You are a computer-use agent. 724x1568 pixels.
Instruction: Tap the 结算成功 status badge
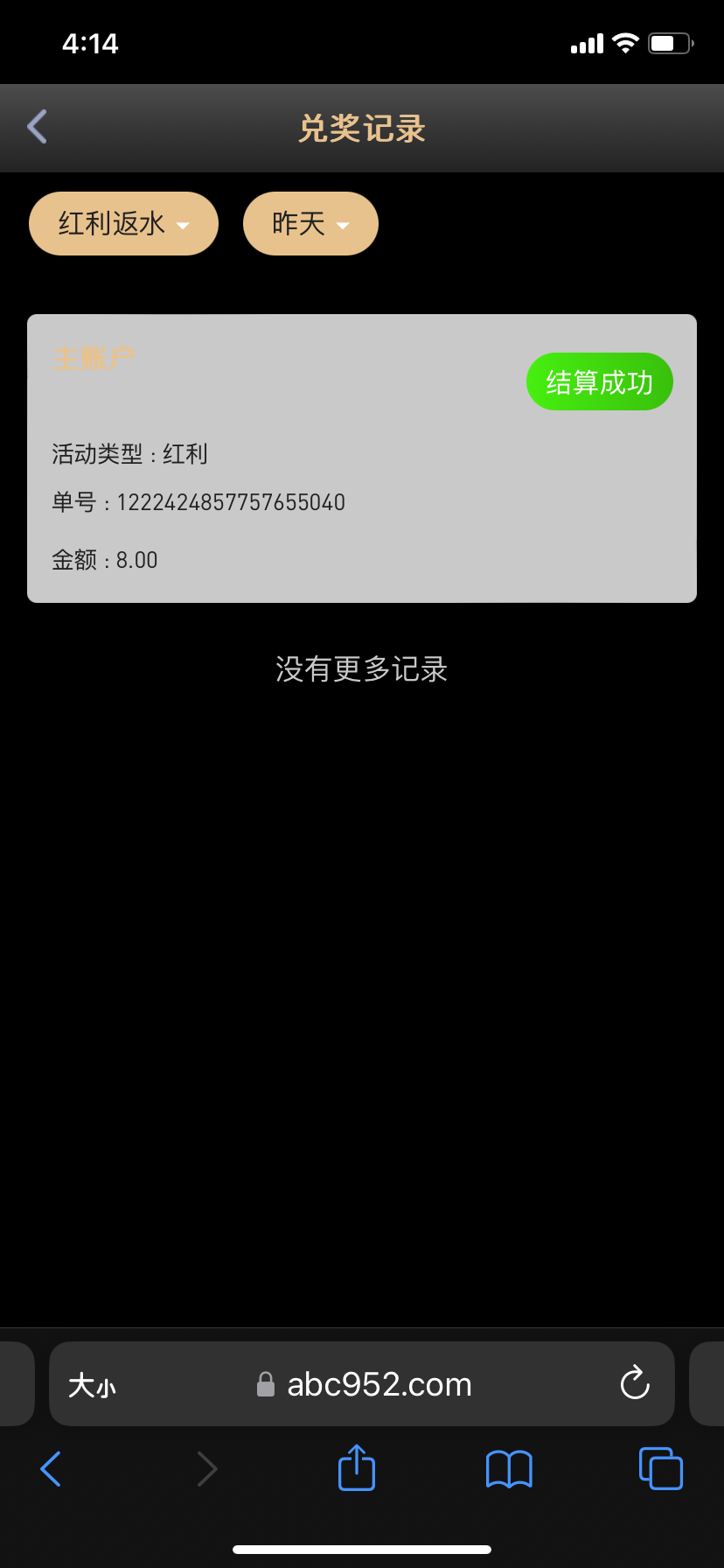tap(599, 381)
